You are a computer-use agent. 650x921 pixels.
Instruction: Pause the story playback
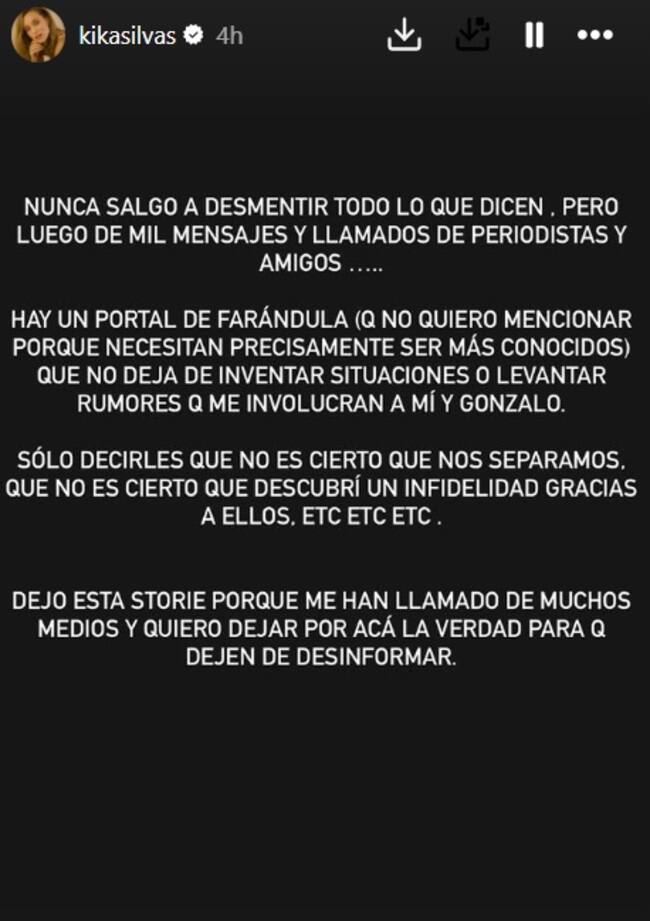point(534,35)
